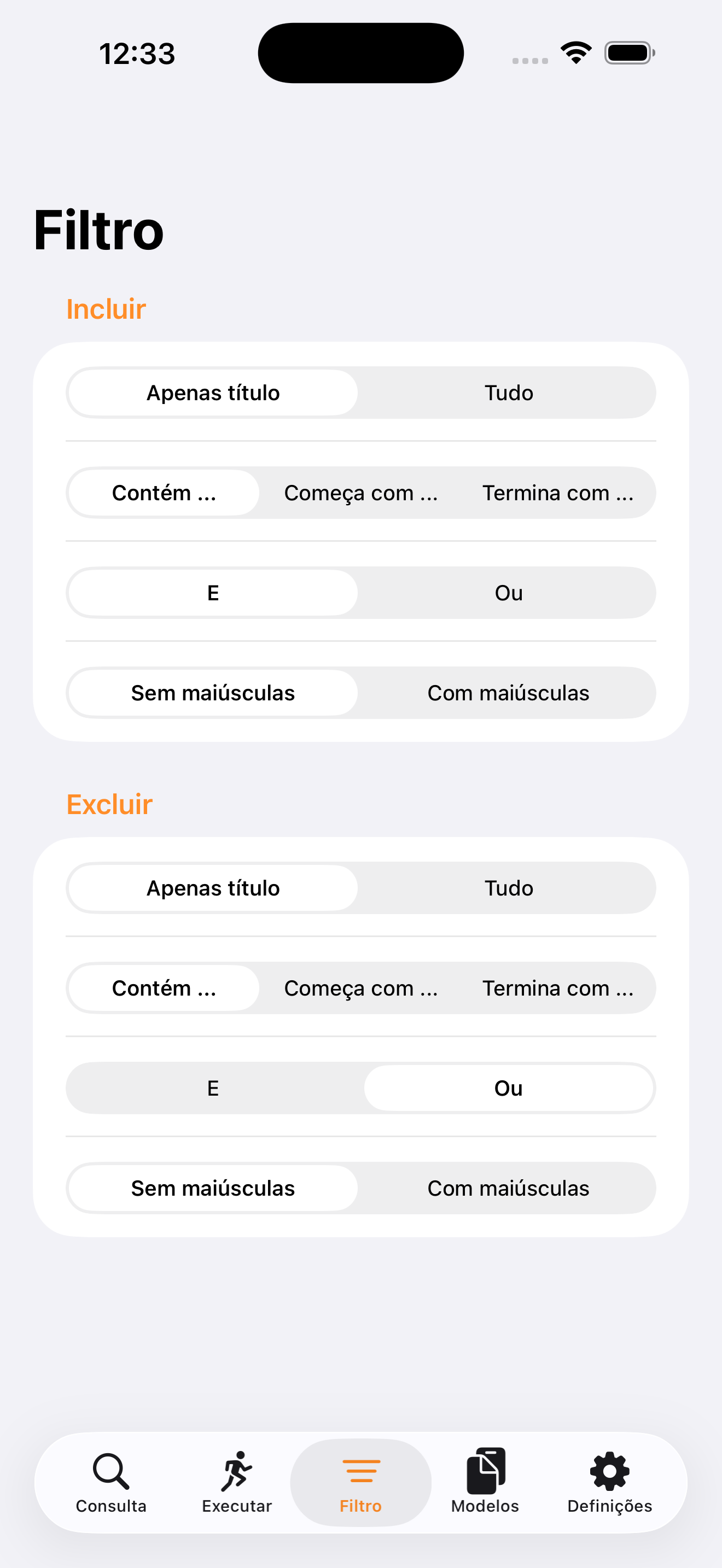
Task: Select Termina com ... under Excluir
Action: click(x=557, y=988)
